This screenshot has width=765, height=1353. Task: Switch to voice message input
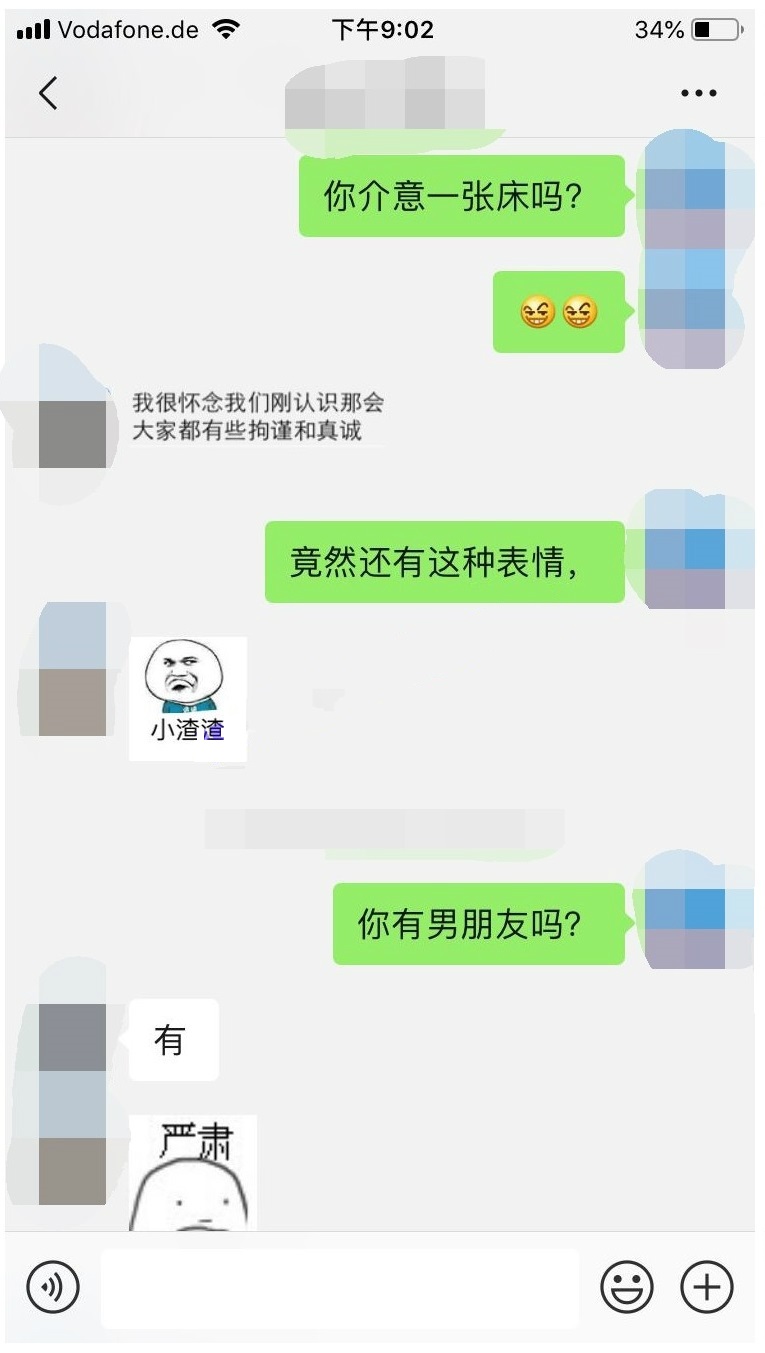point(52,1287)
